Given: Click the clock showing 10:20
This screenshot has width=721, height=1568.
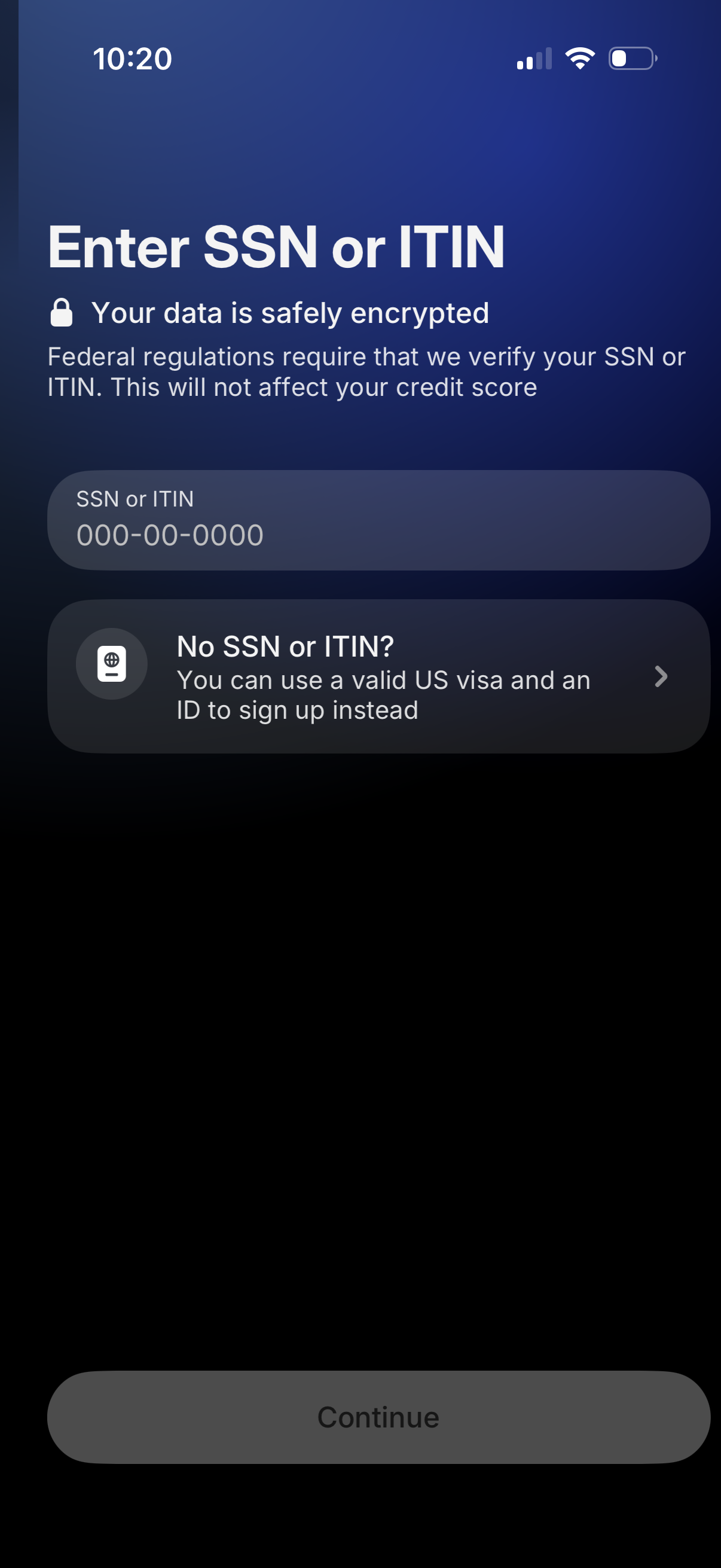Looking at the screenshot, I should point(132,59).
